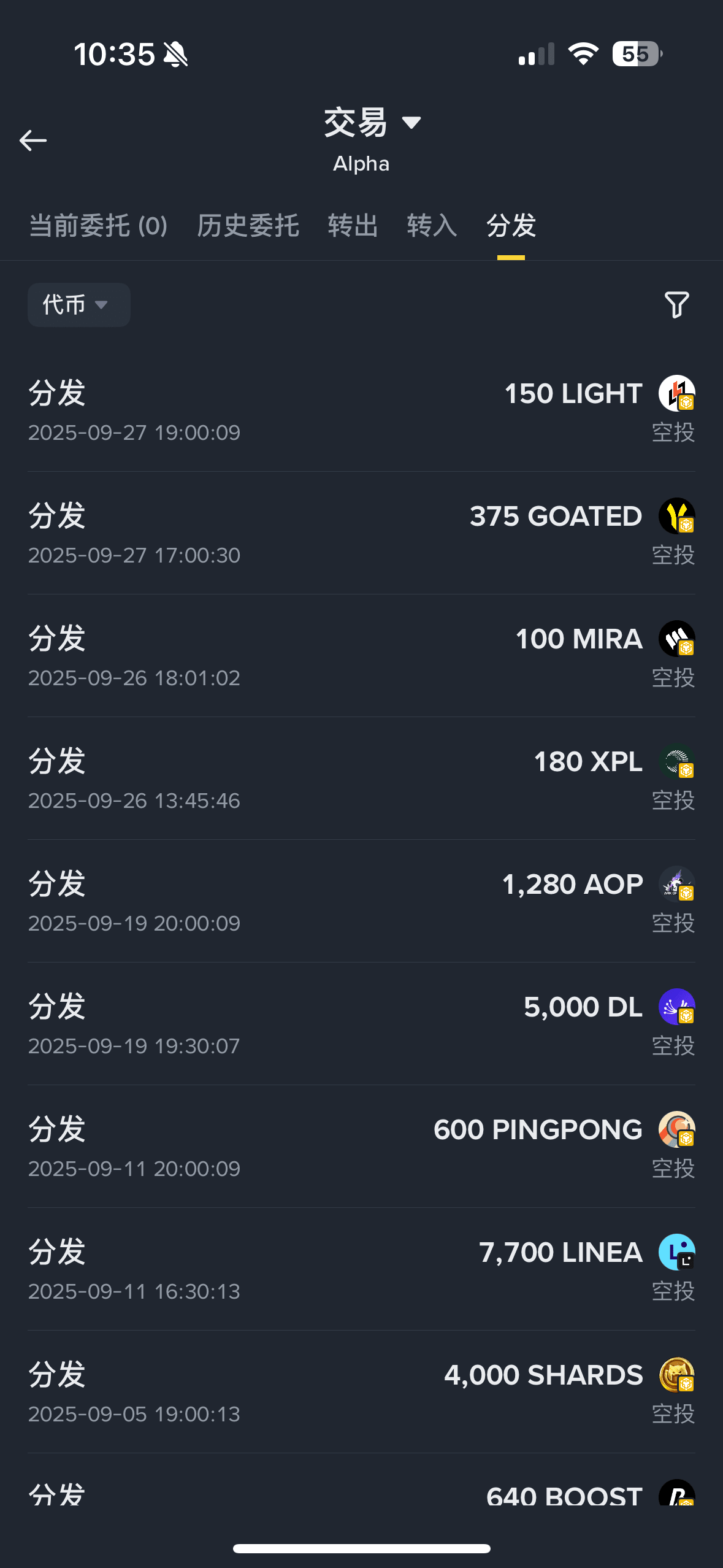View the 4,000 SHARDS distribution entry
The height and width of the screenshot is (1568, 723).
click(361, 1392)
